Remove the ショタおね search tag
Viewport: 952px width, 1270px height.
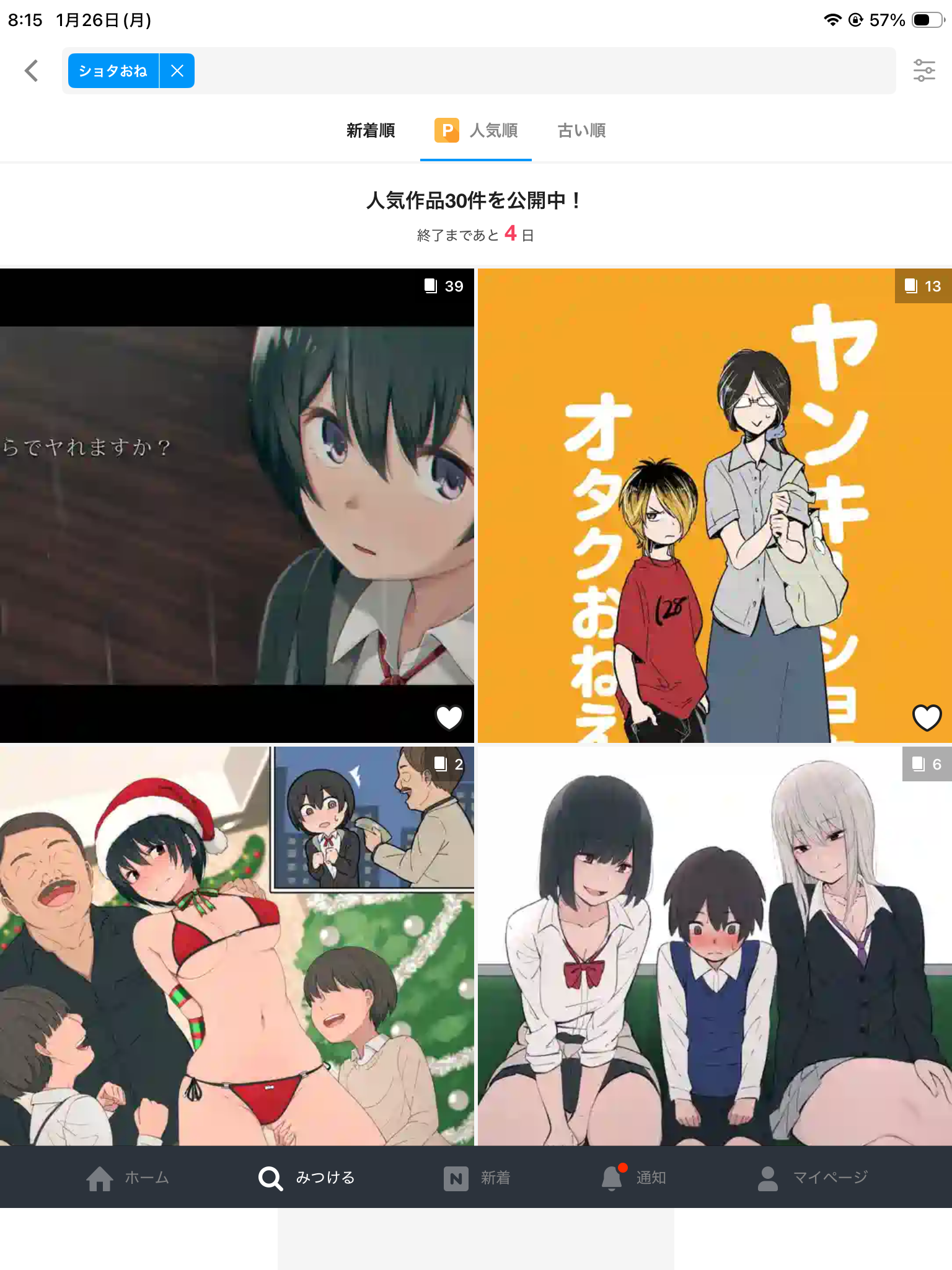point(177,71)
